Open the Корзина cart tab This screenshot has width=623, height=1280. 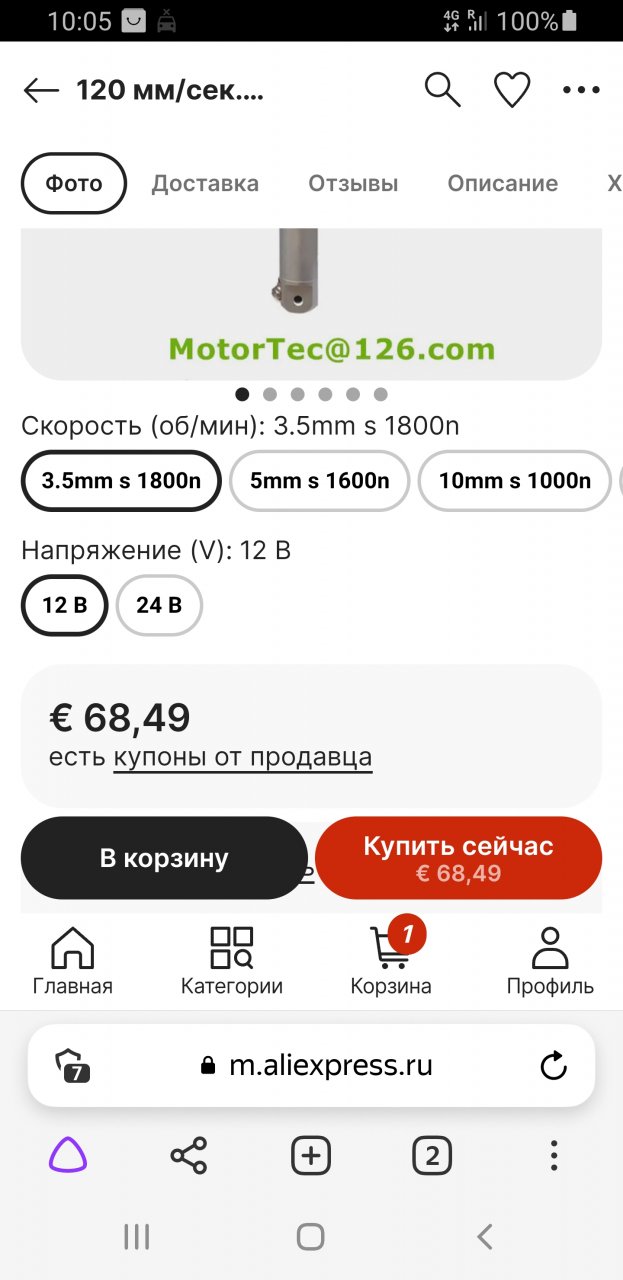tap(390, 961)
